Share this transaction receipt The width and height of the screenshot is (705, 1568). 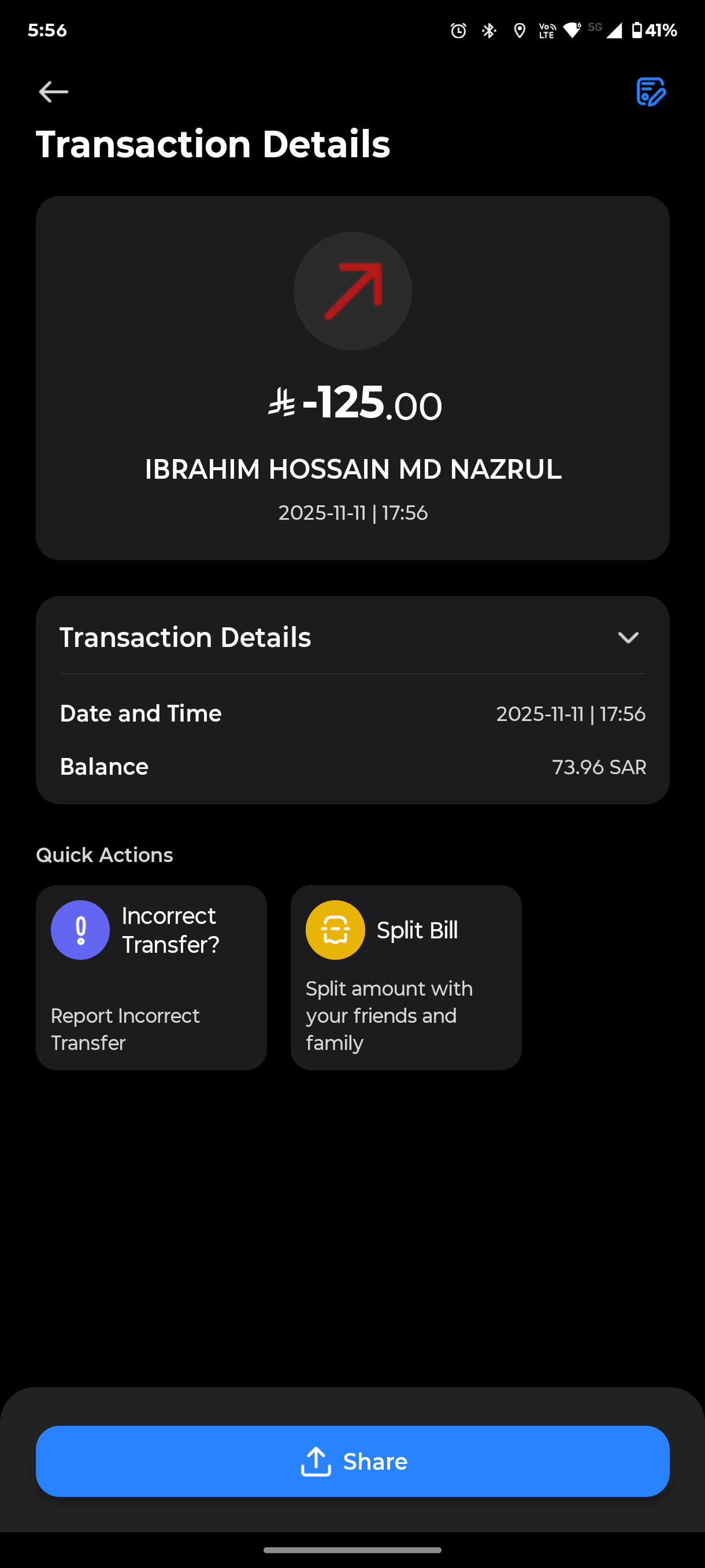352,1461
